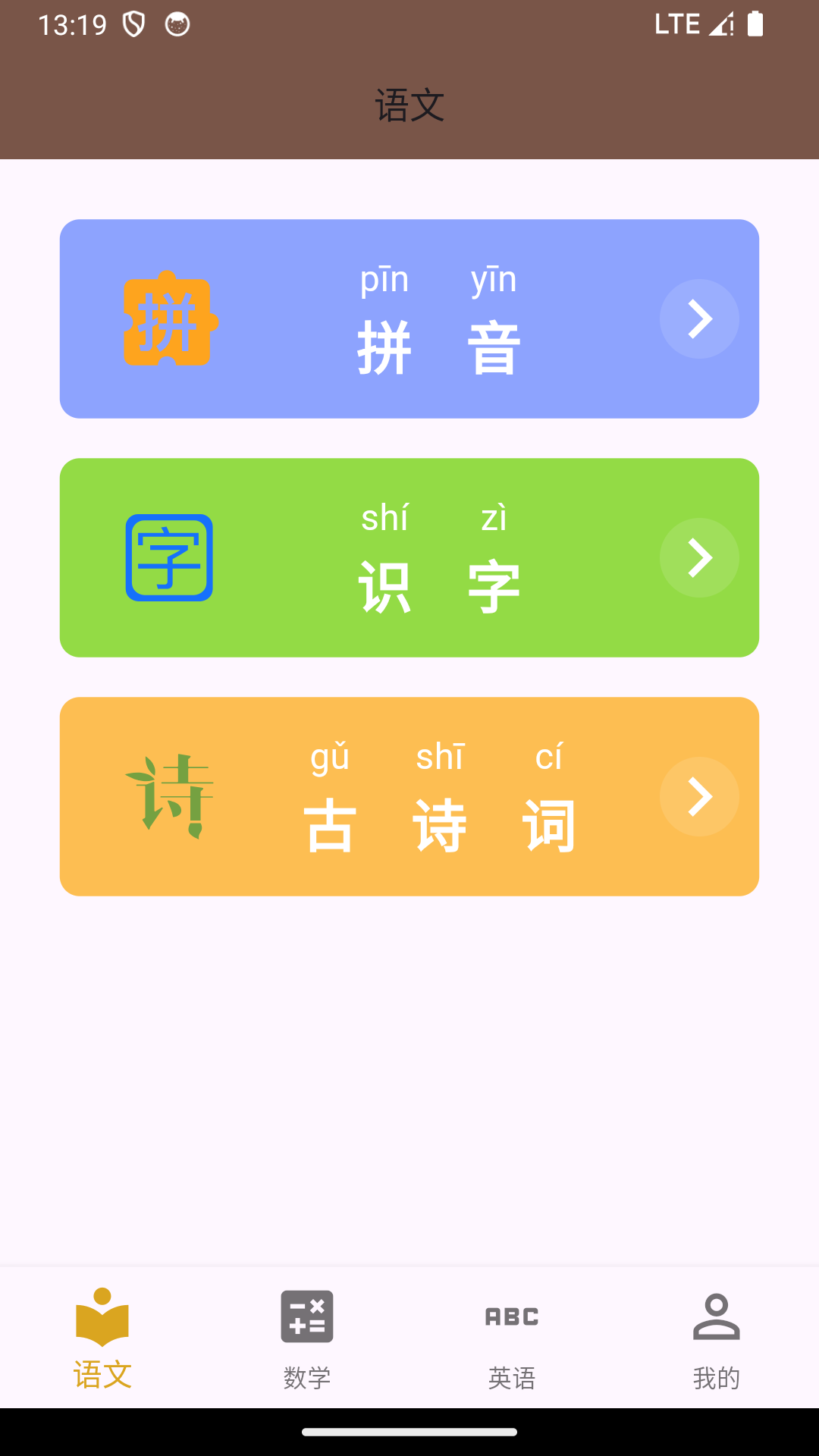
Task: Select the calculator icon above 数学
Action: coord(306,1316)
